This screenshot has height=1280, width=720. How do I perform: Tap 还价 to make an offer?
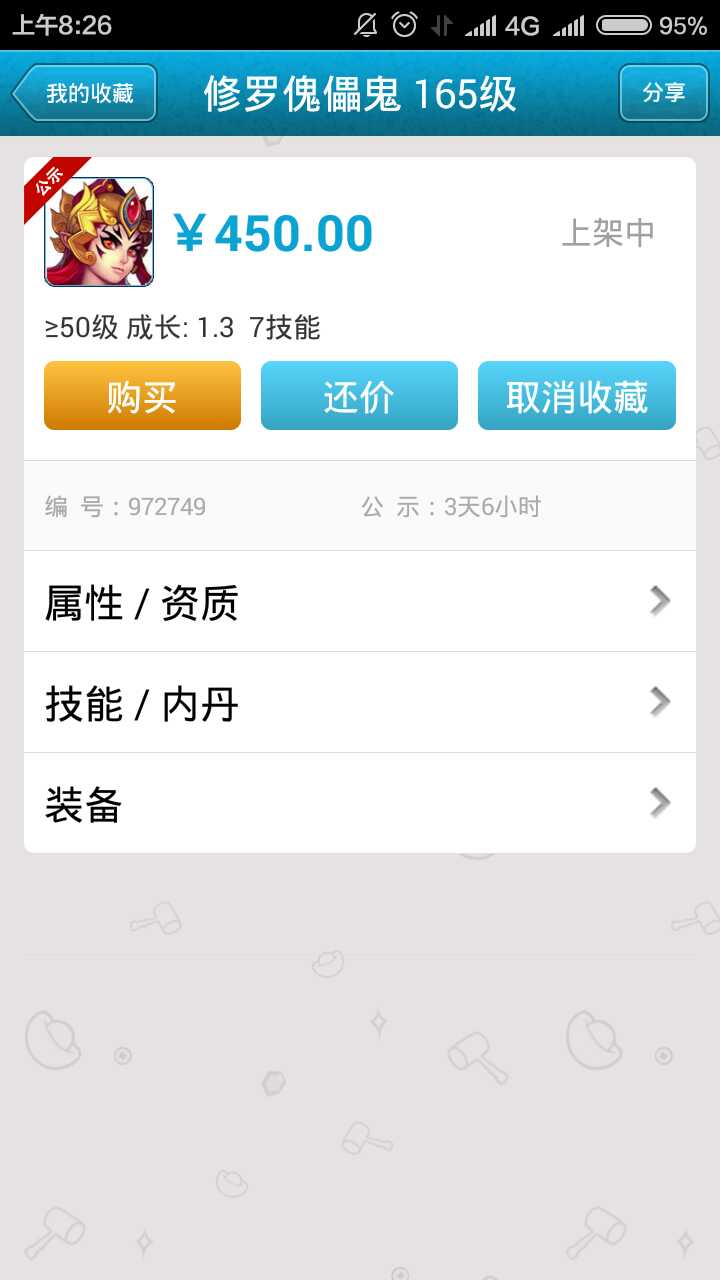359,396
